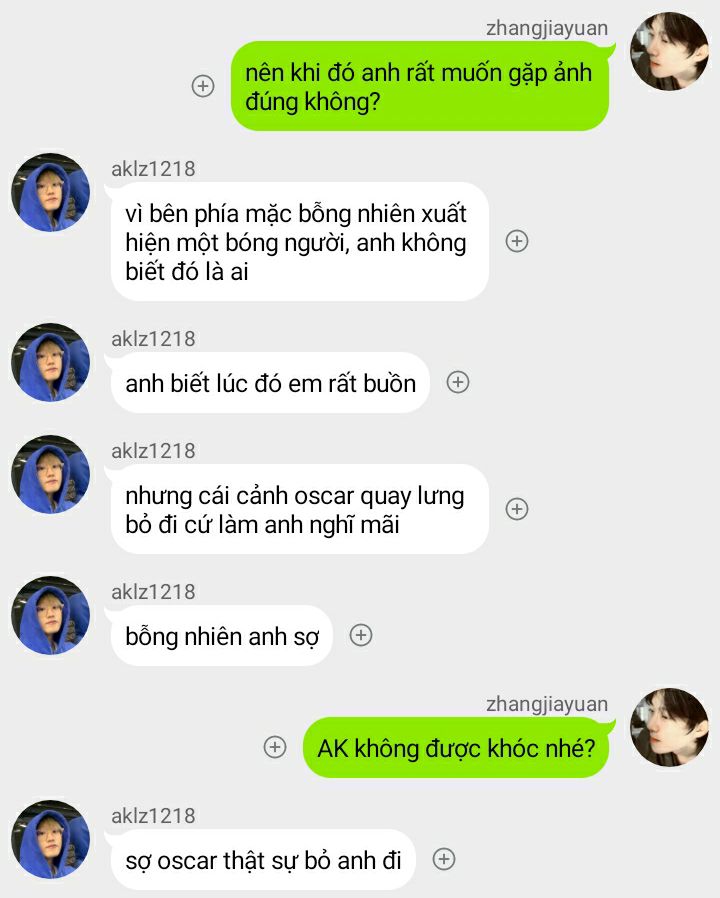Tap the plus icon next to "vì bên phía mặc bỗng nhiên"

coord(517,241)
